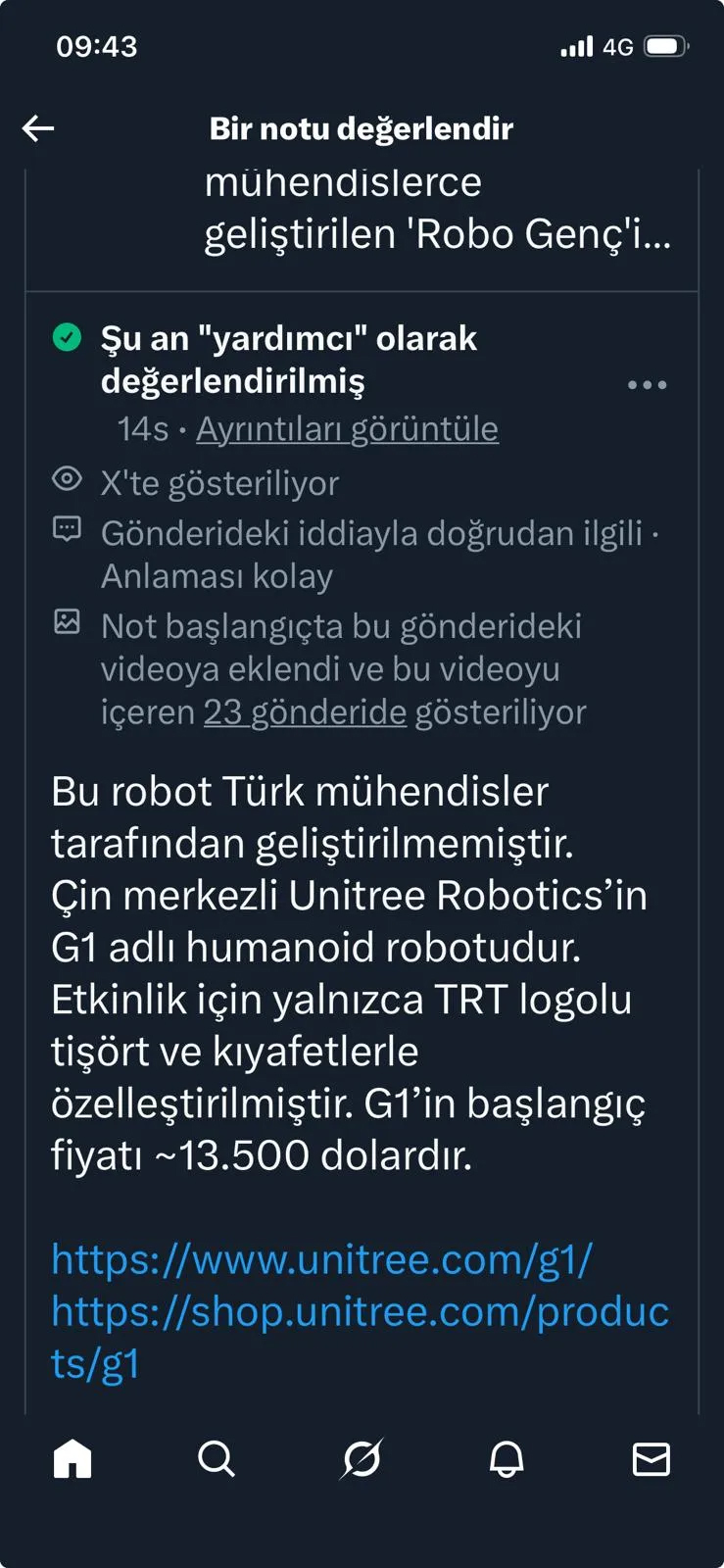Switch to the Search tab
The height and width of the screenshot is (1568, 724).
[x=217, y=1459]
